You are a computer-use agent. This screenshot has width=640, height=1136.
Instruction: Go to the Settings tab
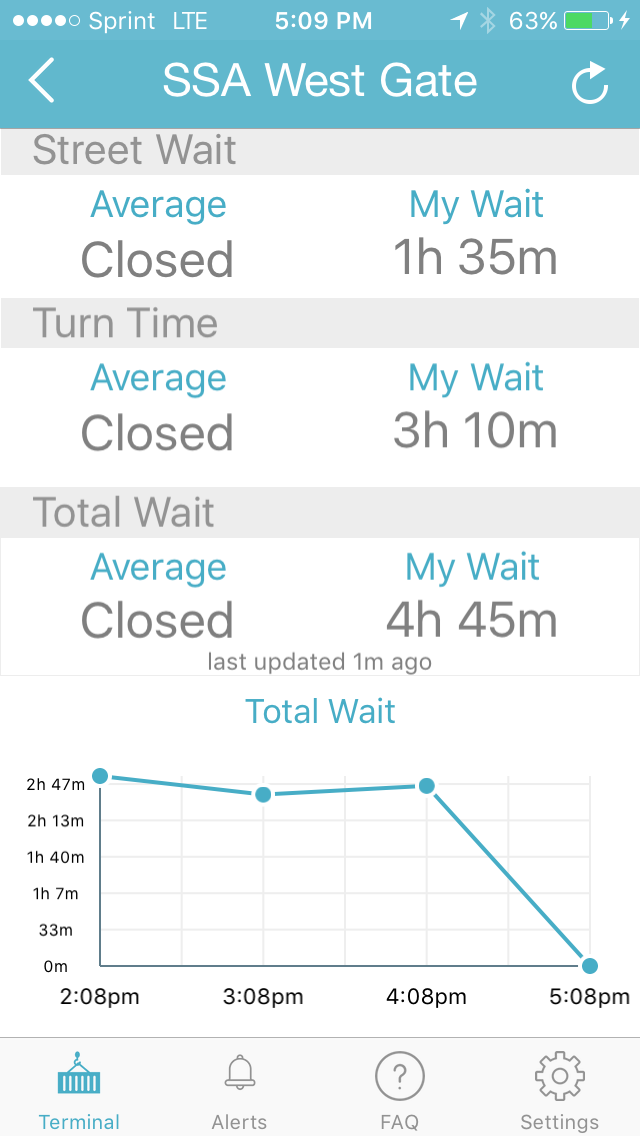coord(560,1090)
